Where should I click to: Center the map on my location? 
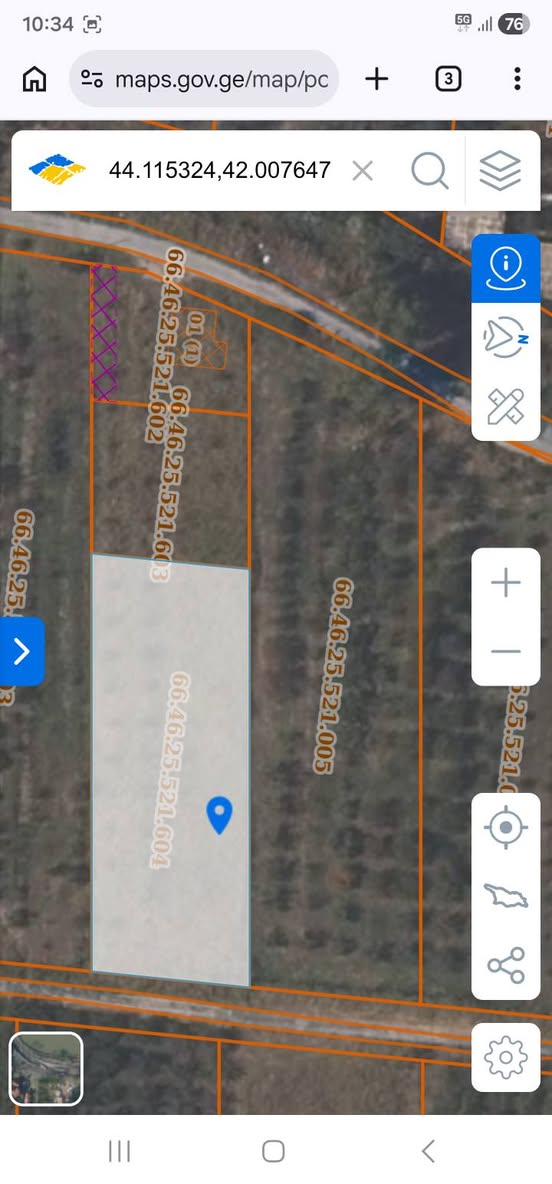coord(506,828)
